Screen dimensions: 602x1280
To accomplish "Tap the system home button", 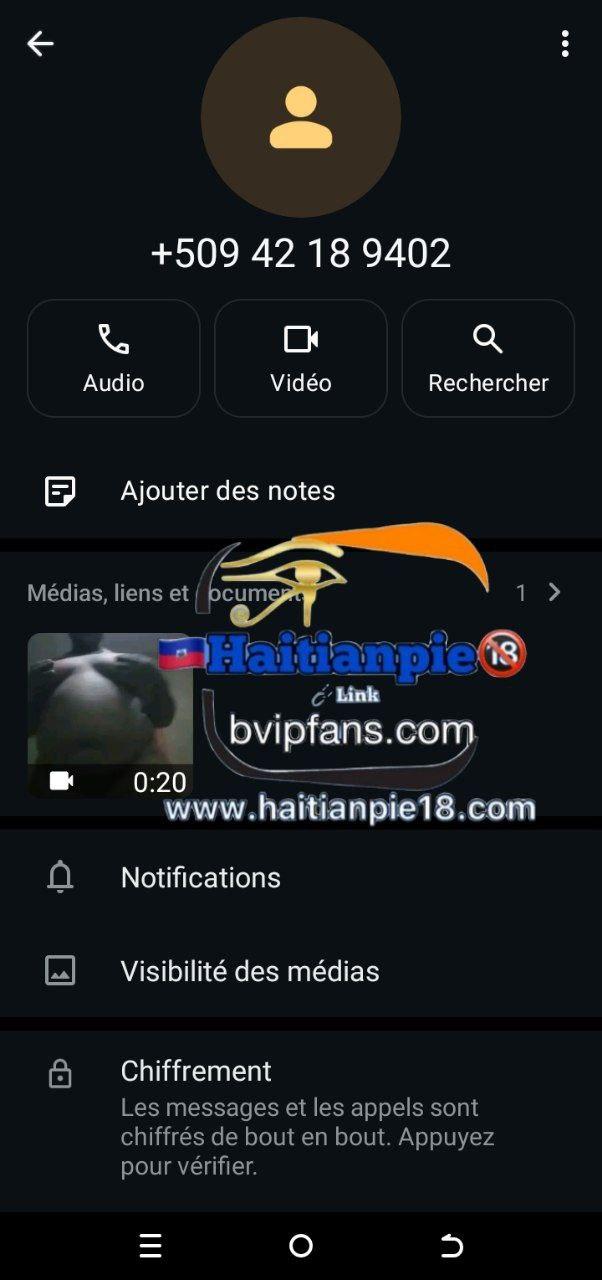I will click(301, 1246).
